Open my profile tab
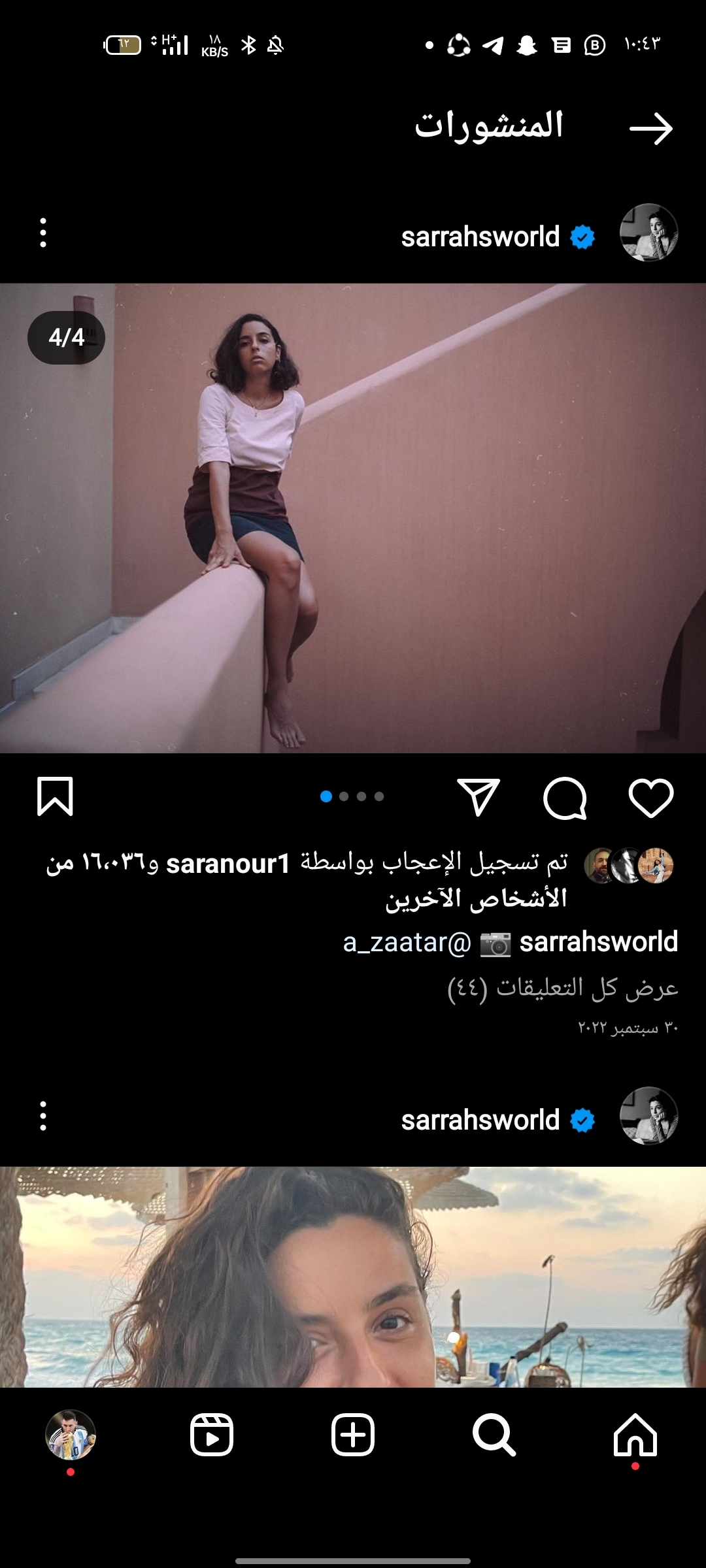706x1568 pixels. (71, 1435)
